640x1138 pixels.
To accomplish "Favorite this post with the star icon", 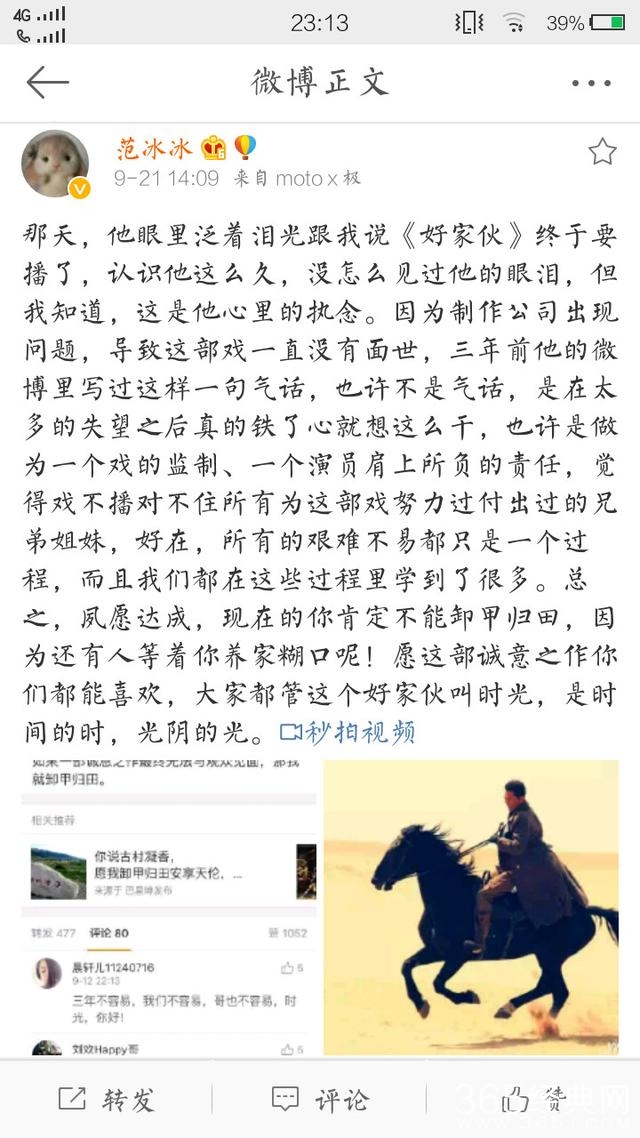I will point(602,152).
